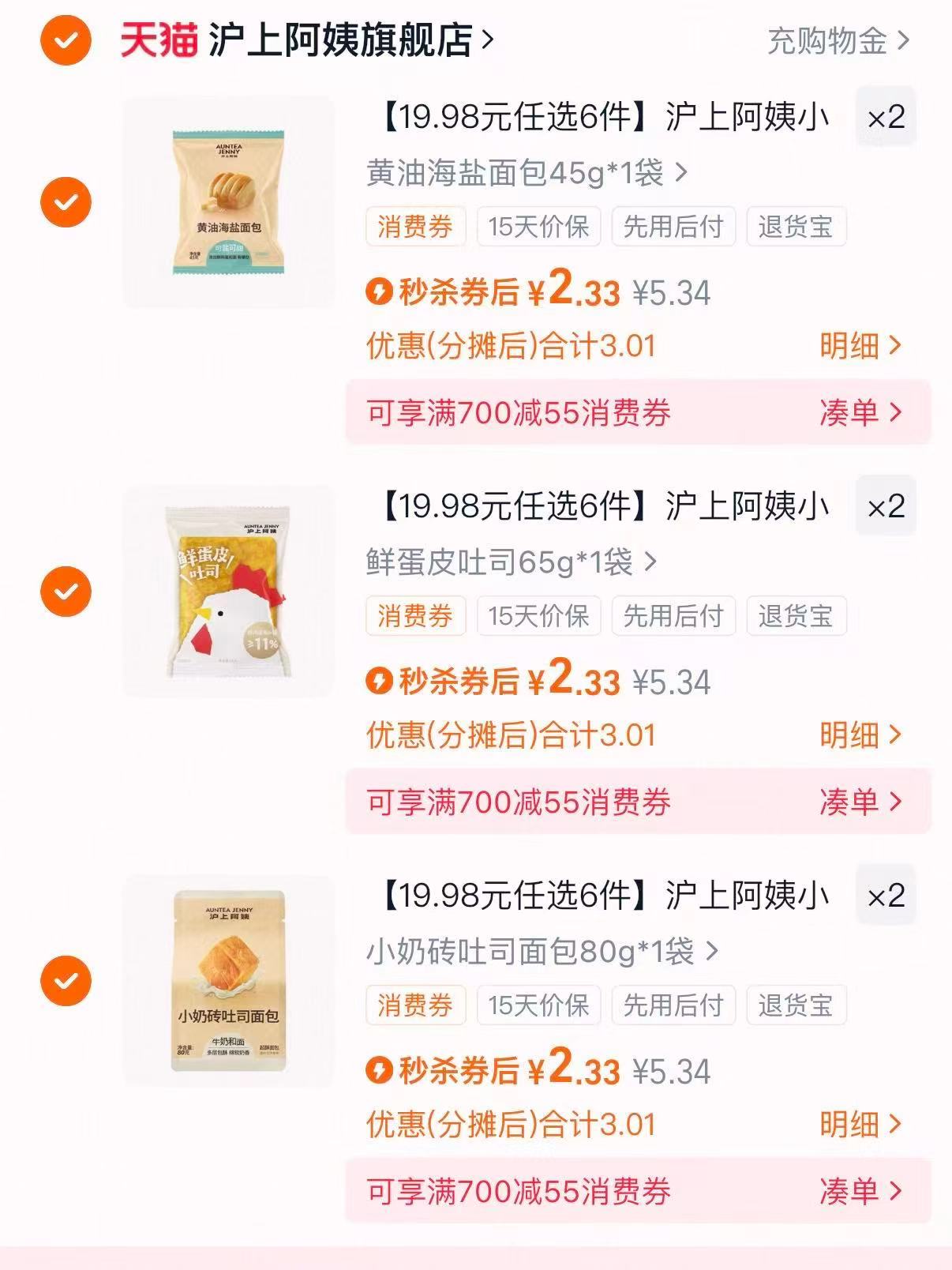Uncheck the 黄油海盐面包 item checkbox
Viewport: 952px width, 1270px height.
66,201
